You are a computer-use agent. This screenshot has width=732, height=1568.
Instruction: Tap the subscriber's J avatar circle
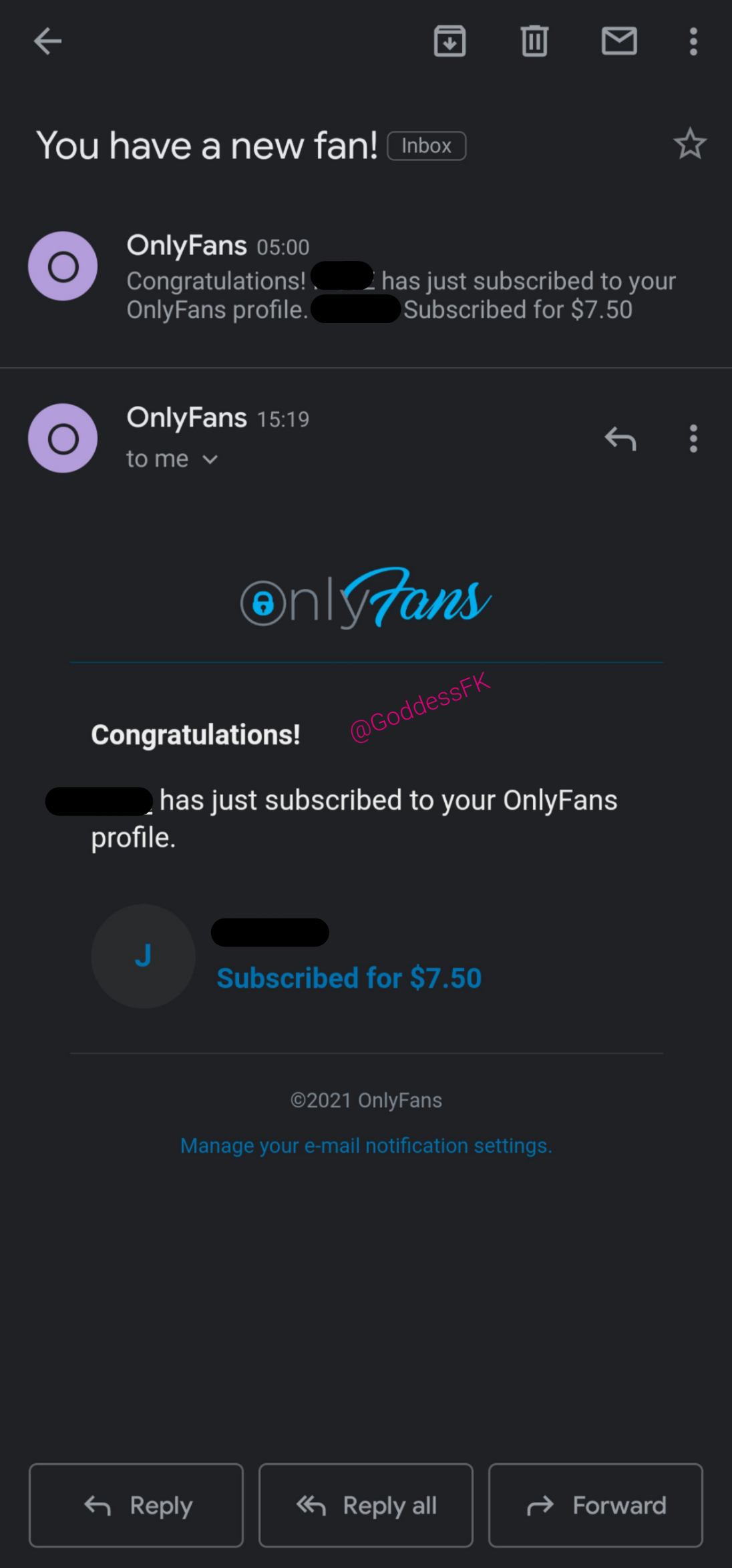tap(143, 957)
